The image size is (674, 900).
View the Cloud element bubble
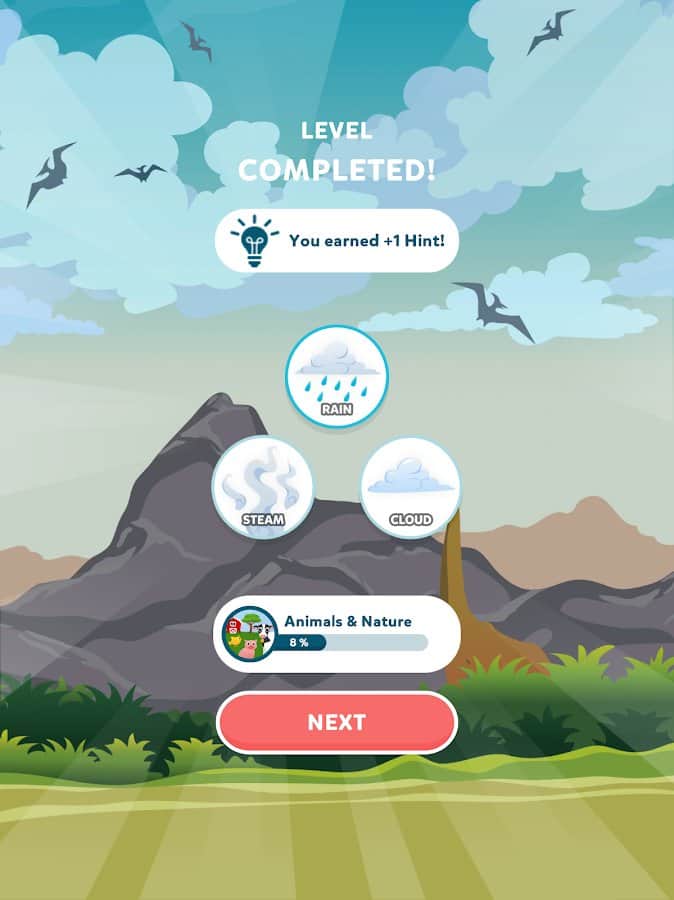pos(411,487)
